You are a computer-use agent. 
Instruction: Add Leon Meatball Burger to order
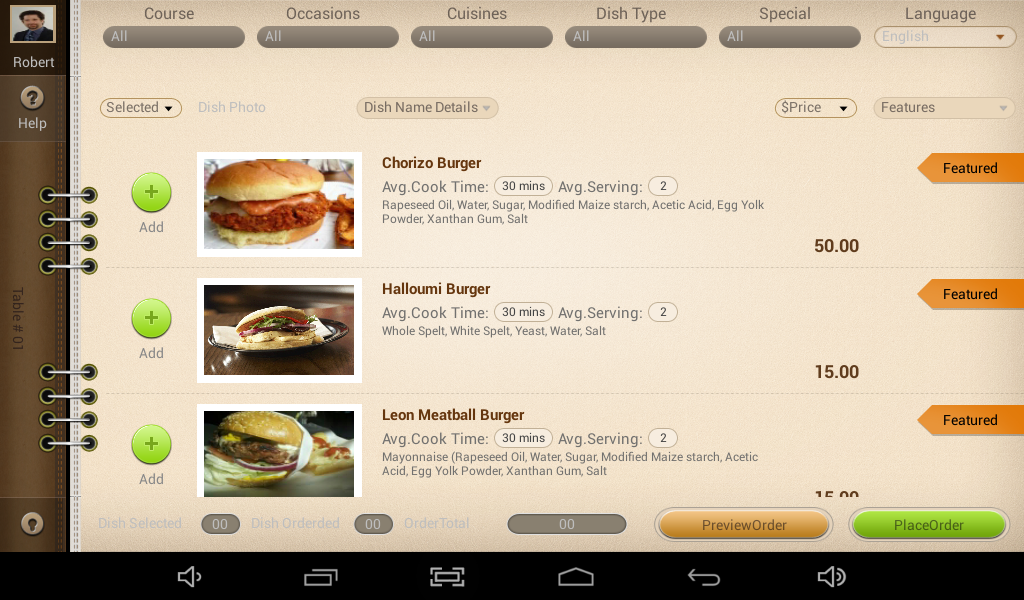152,445
